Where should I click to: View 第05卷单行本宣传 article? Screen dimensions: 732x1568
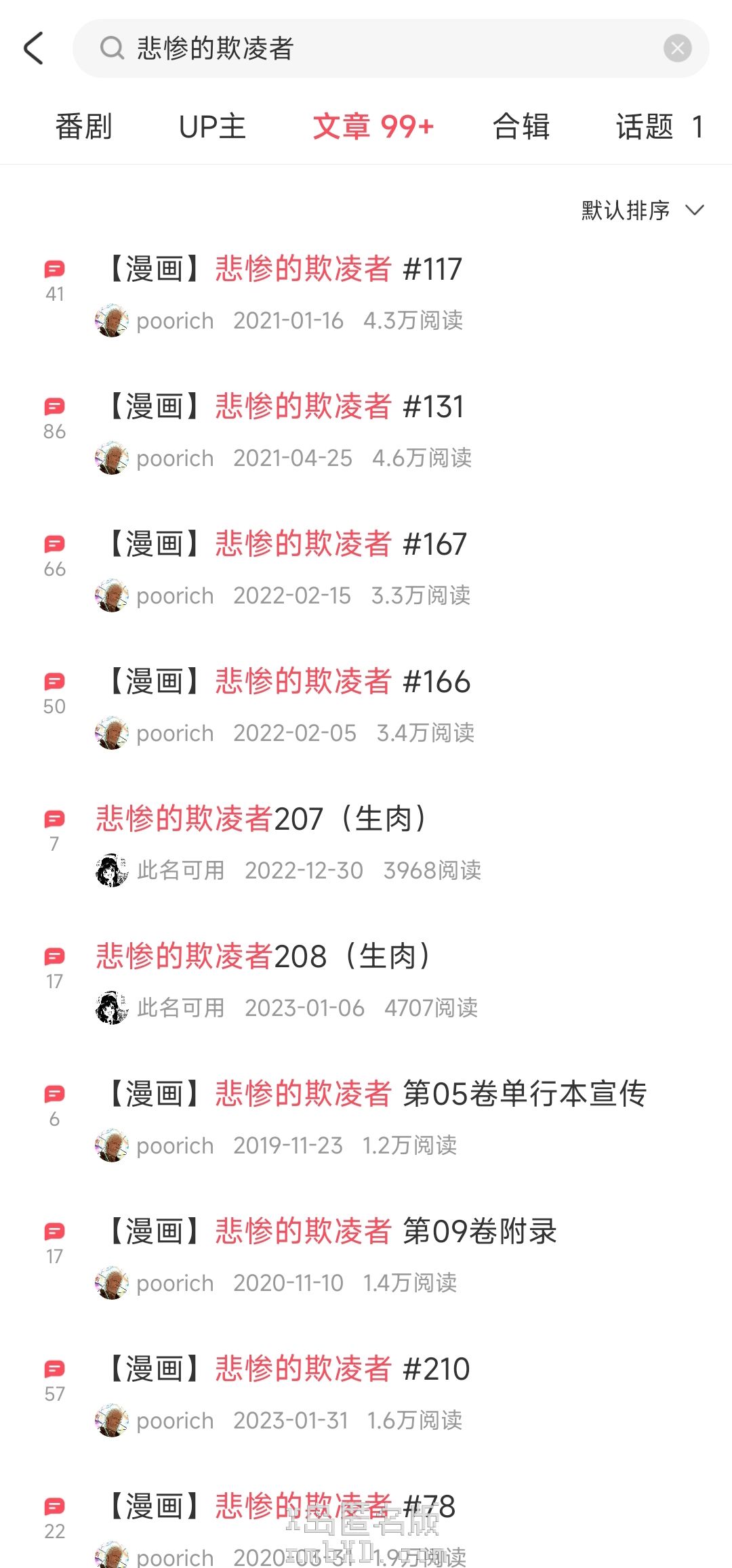pyautogui.click(x=376, y=1094)
